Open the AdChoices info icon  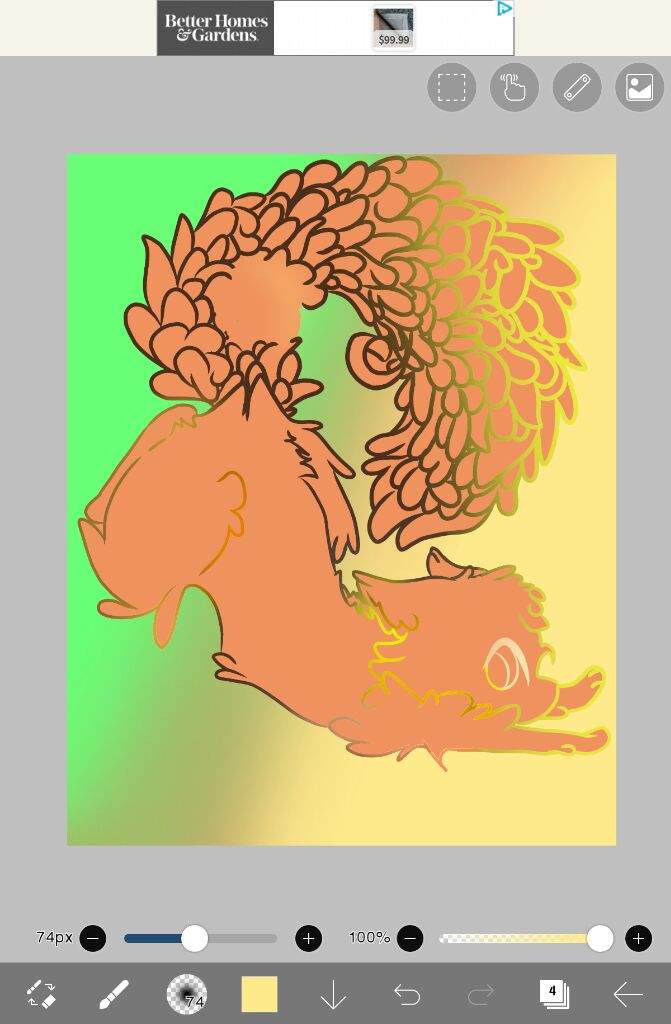(505, 9)
